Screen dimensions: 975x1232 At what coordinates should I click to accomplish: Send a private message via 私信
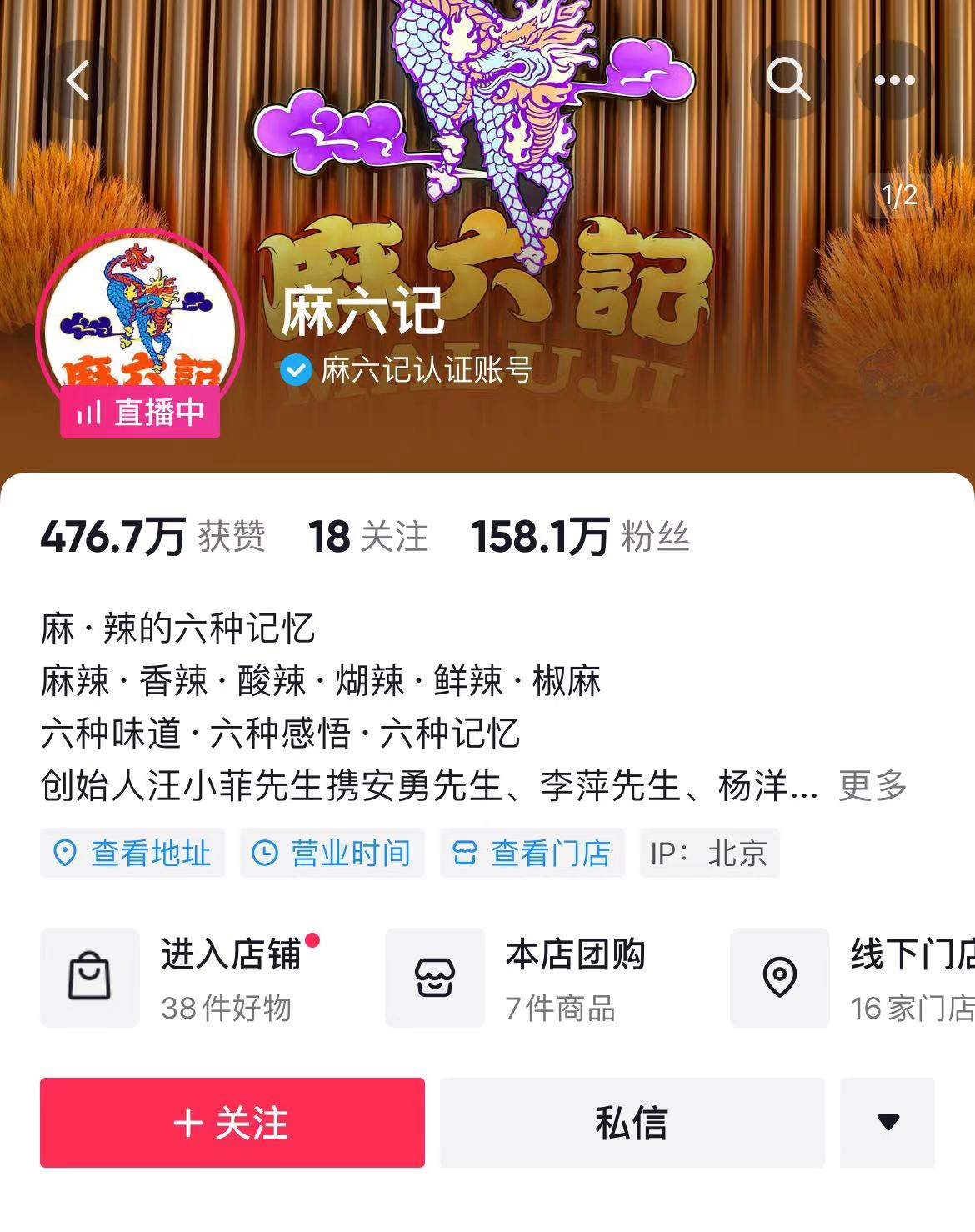point(632,1123)
